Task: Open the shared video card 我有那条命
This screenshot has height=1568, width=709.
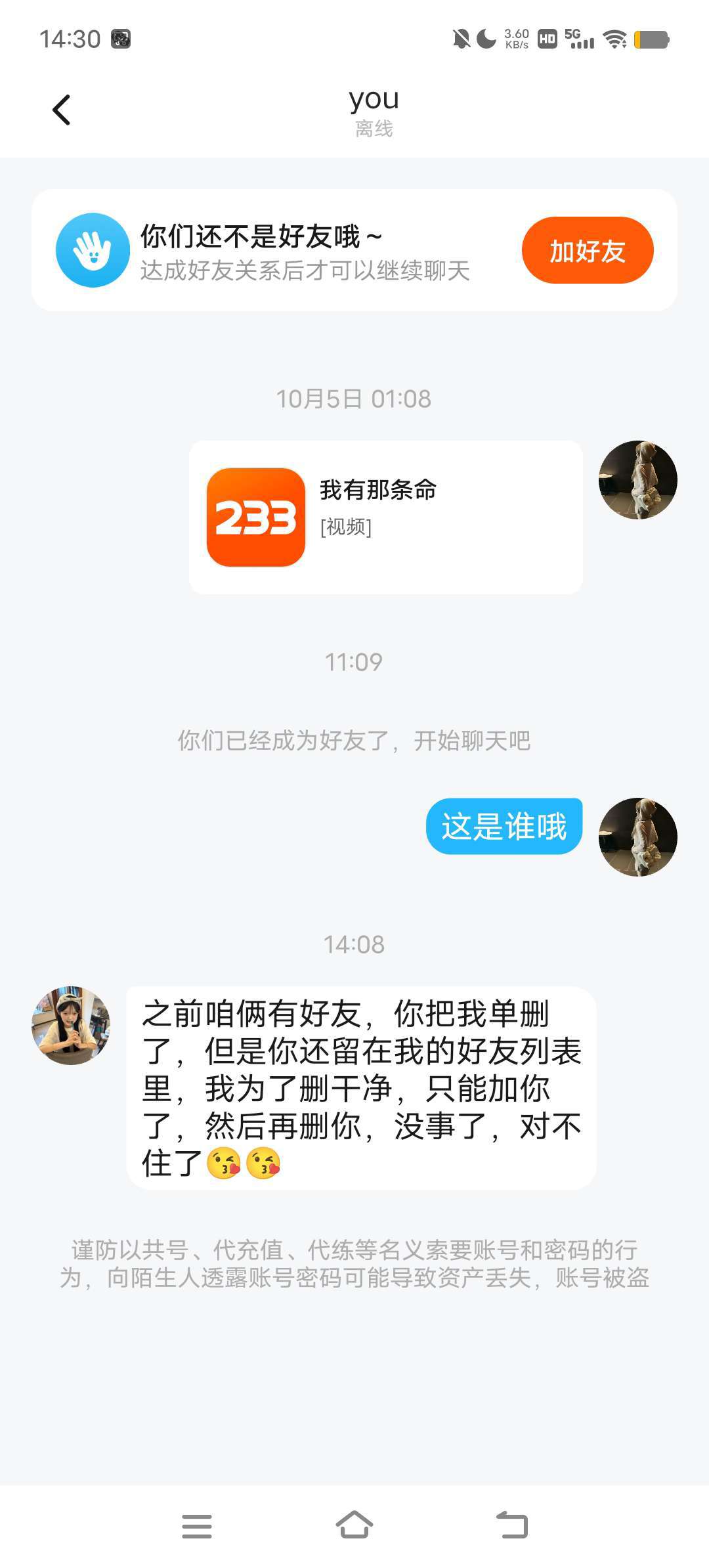Action: tap(385, 517)
